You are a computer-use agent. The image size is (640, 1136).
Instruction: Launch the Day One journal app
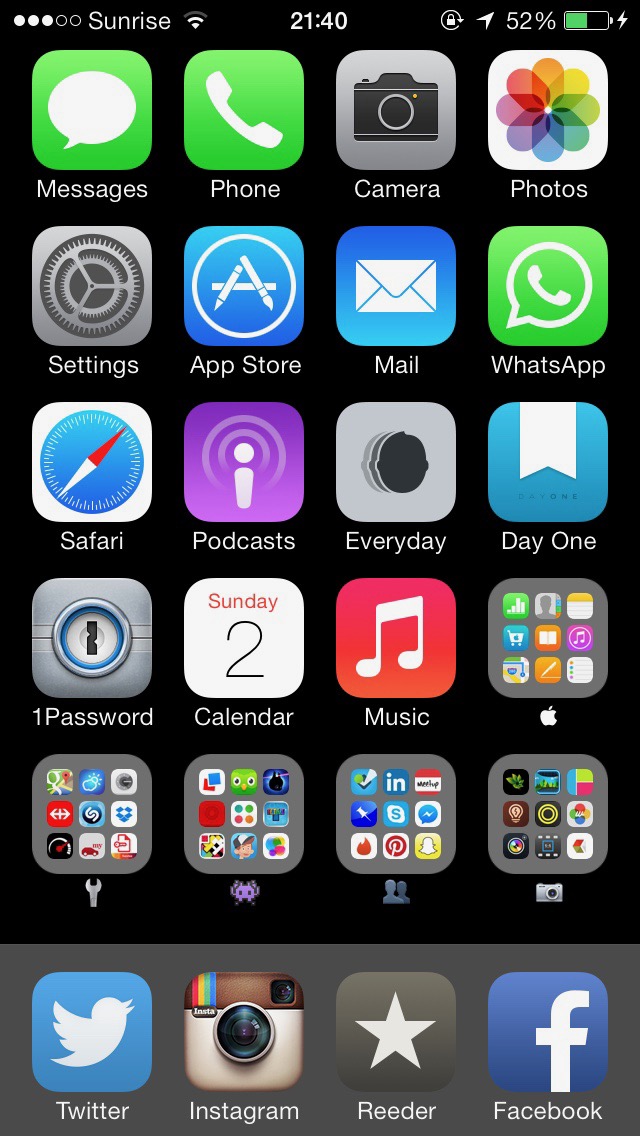pos(548,462)
